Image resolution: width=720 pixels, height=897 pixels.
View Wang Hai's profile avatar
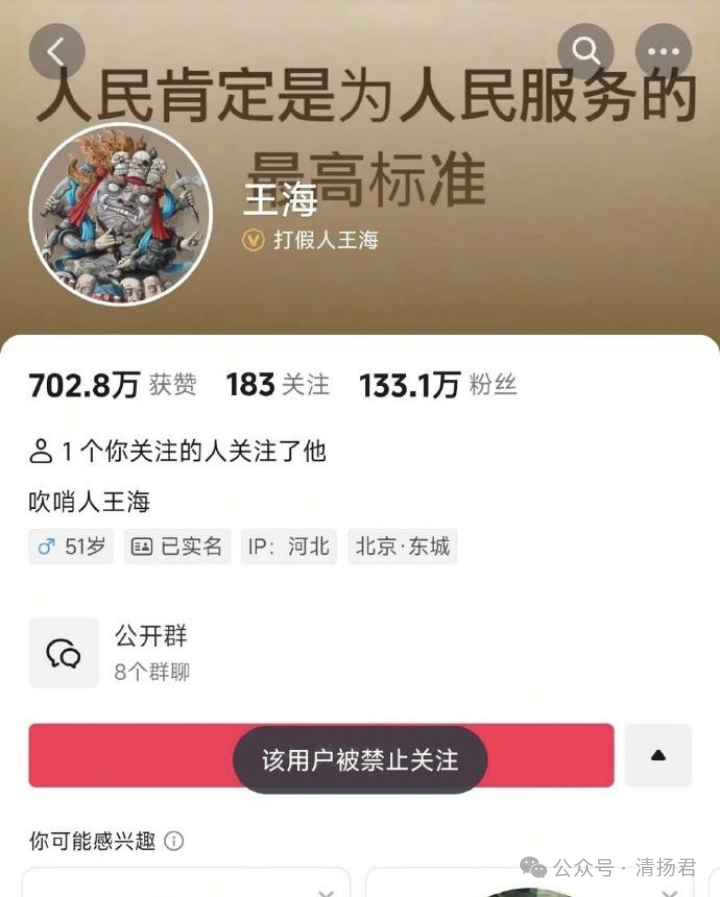tap(120, 214)
